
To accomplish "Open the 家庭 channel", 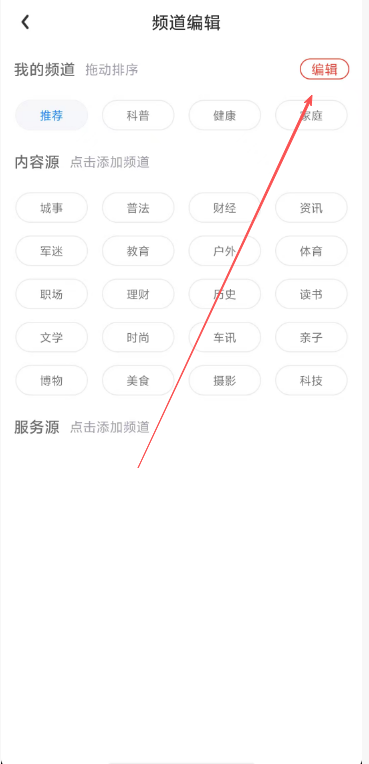I will click(x=311, y=115).
